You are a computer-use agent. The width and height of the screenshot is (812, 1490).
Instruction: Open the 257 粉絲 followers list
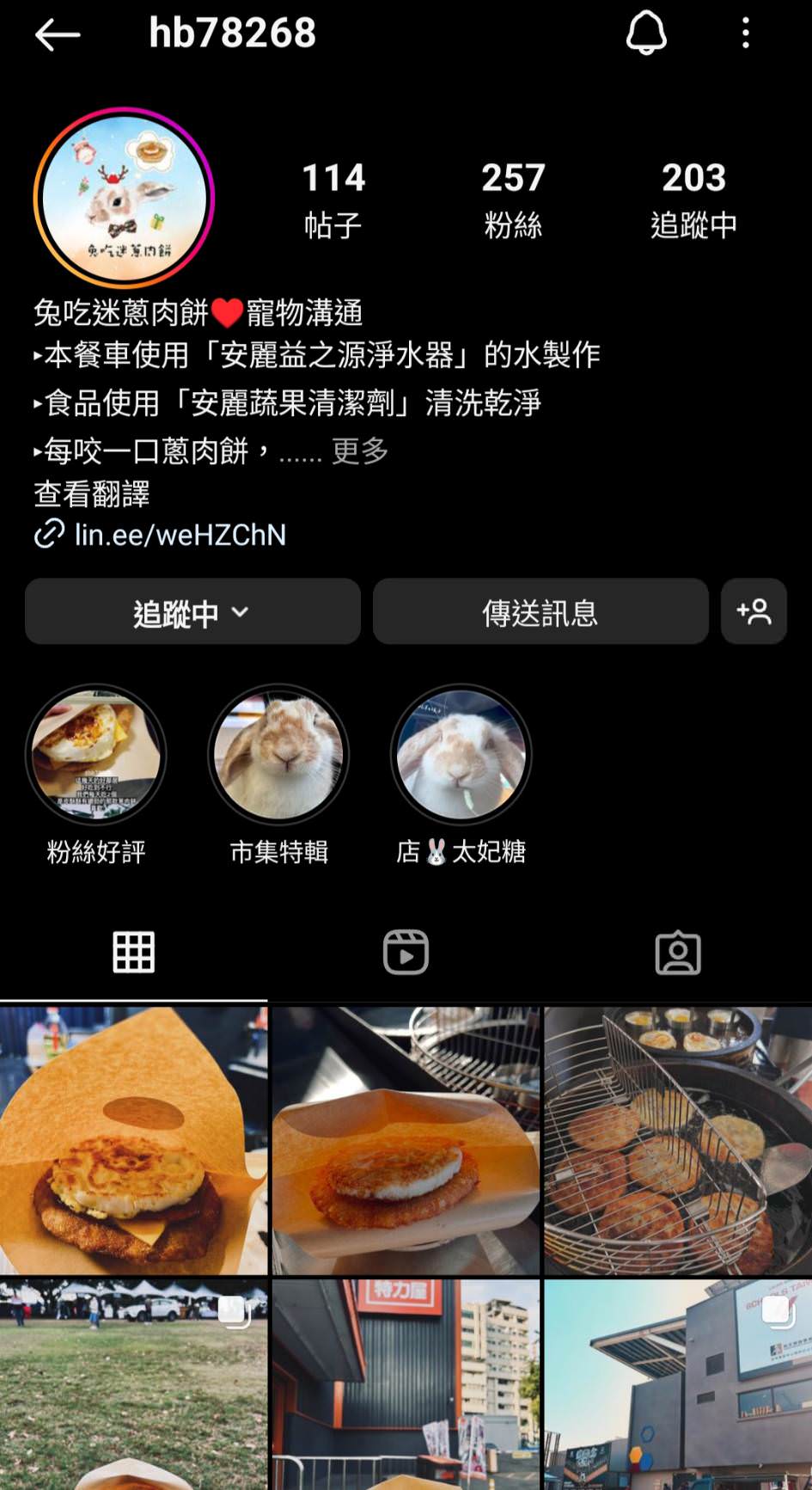pyautogui.click(x=513, y=199)
